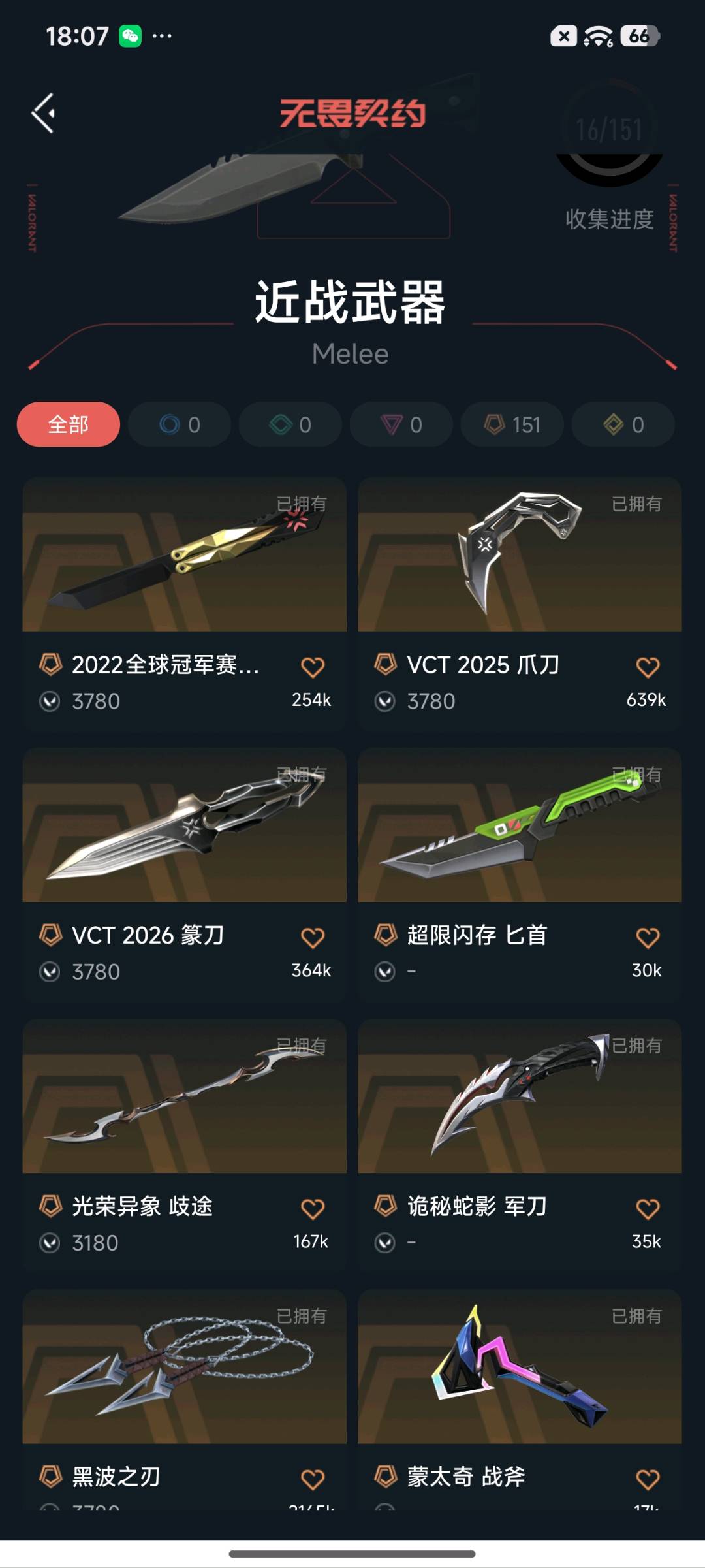This screenshot has width=705, height=1568.
Task: Open the VCT 2026 篆刀 card
Action: 185,874
